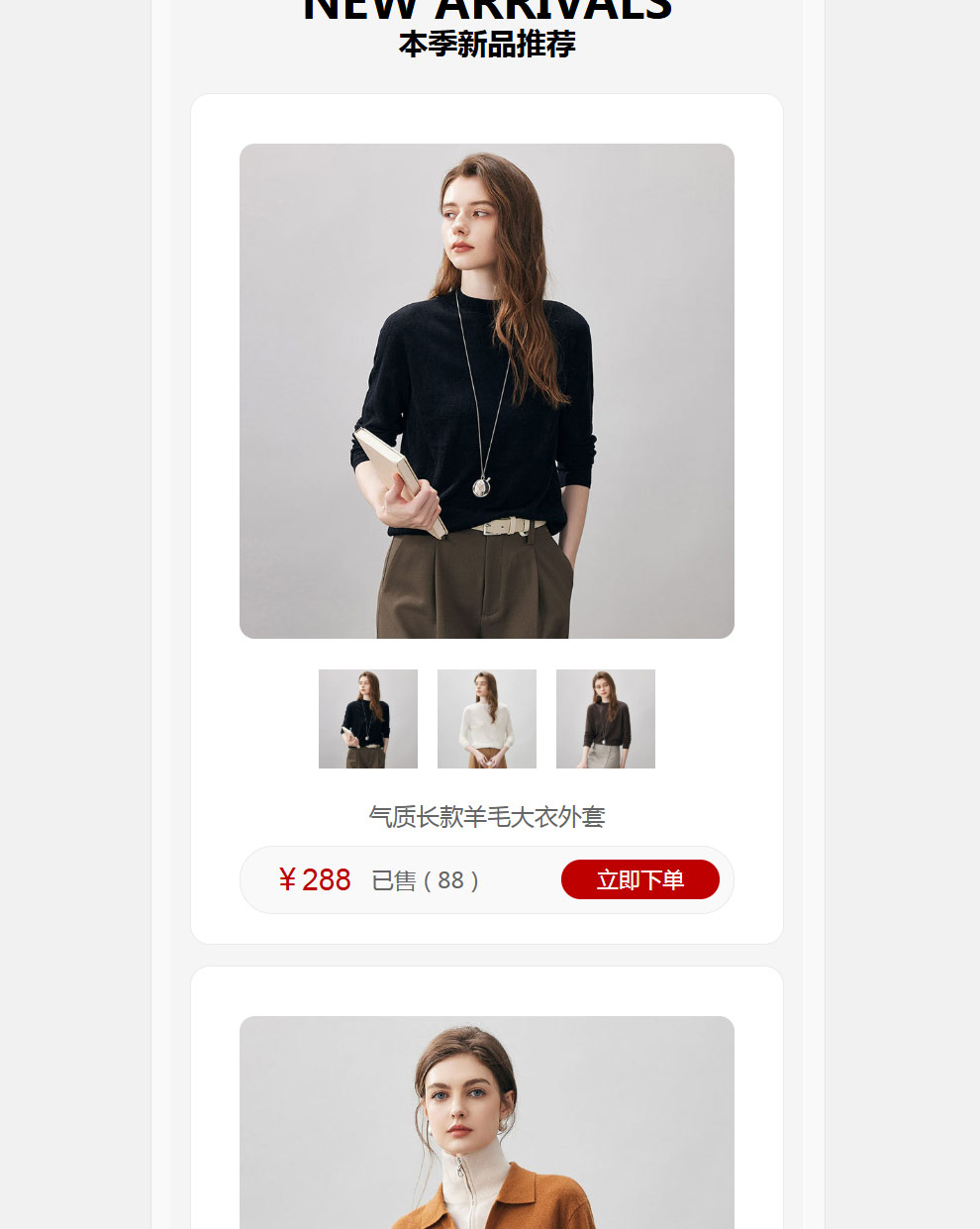Tap the 立即下单 order button
Viewport: 980px width, 1229px height.
click(639, 879)
